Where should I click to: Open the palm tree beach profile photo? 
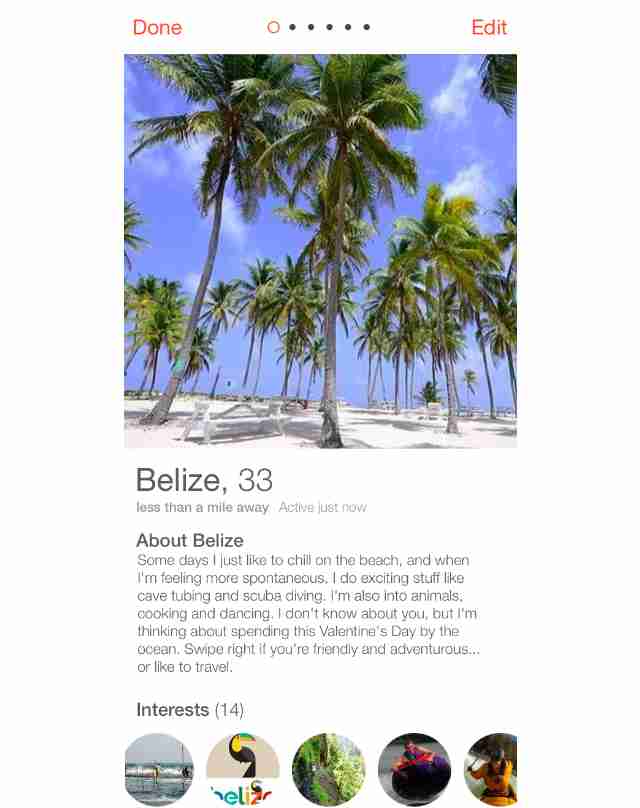tap(320, 250)
